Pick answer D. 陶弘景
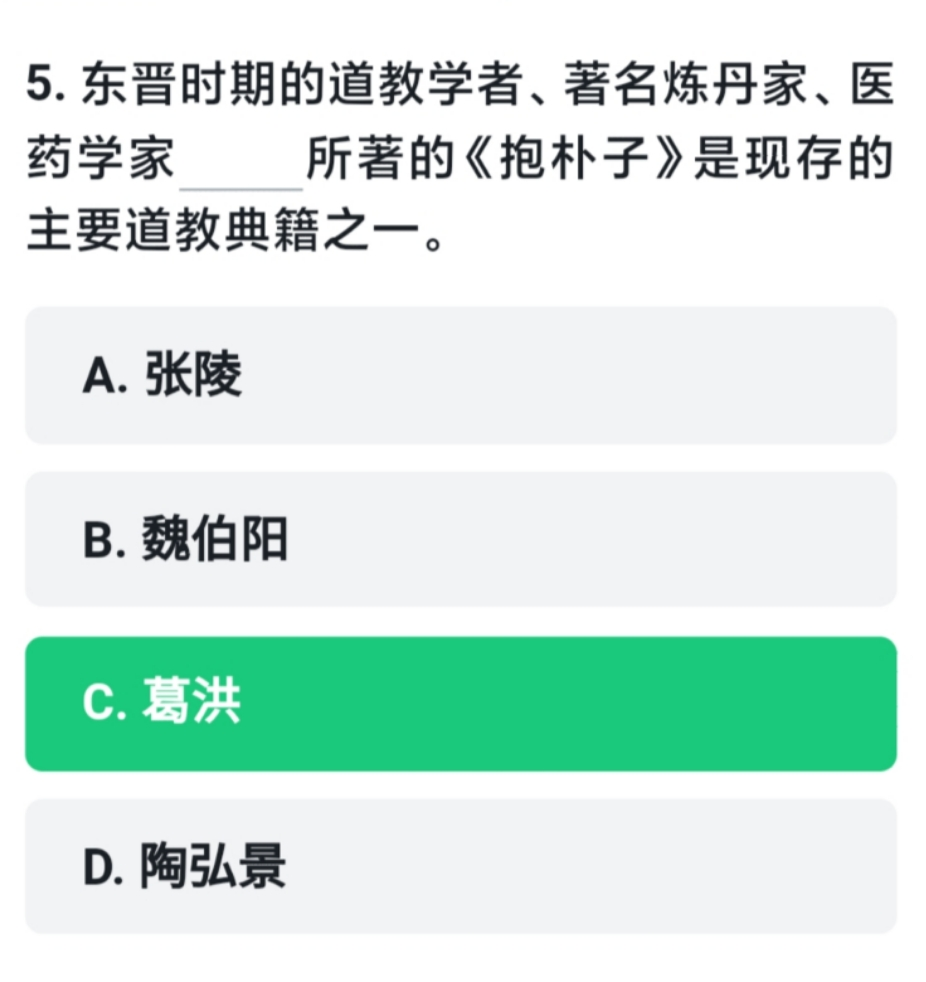The image size is (926, 982). (x=460, y=866)
